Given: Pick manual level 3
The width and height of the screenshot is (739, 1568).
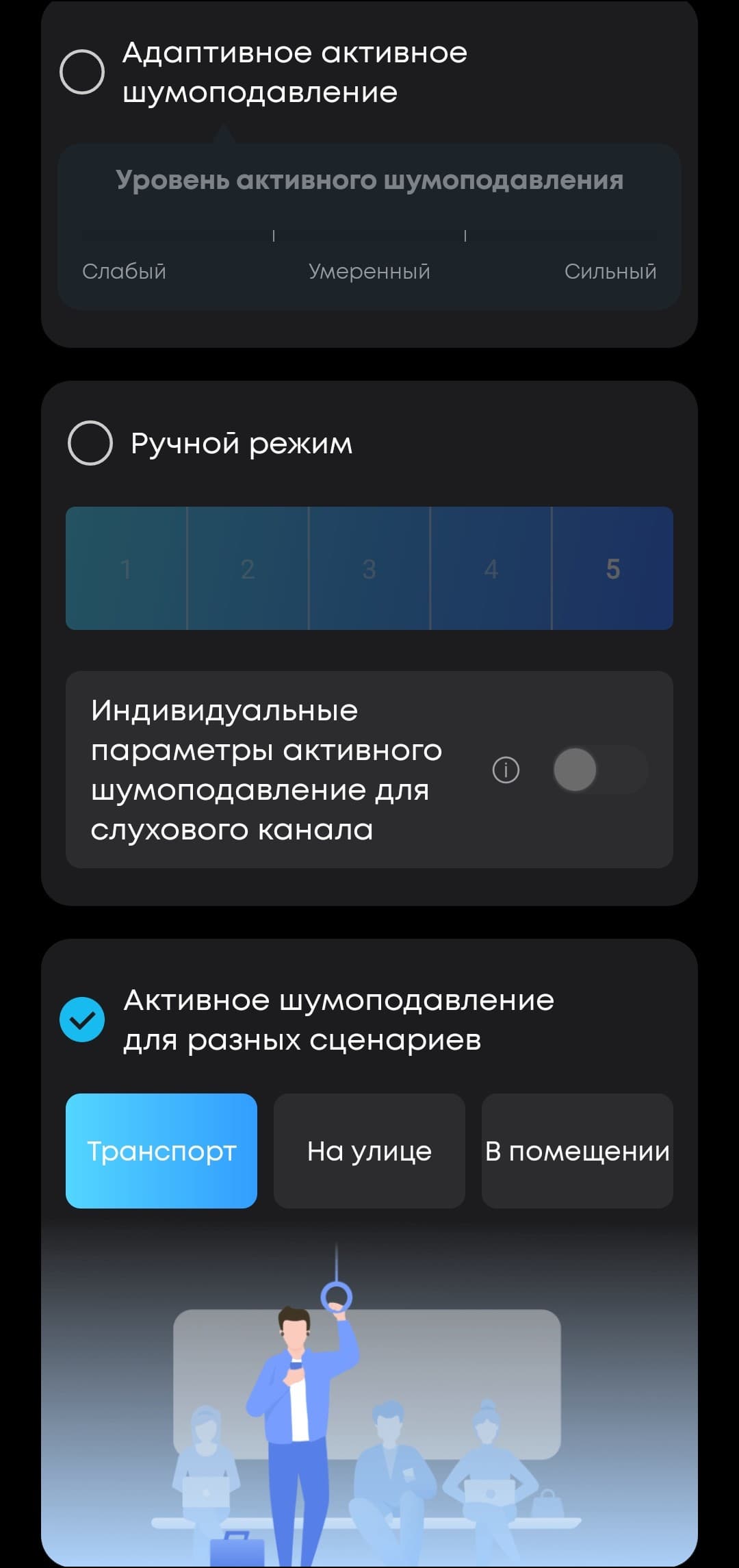Looking at the screenshot, I should coord(369,568).
